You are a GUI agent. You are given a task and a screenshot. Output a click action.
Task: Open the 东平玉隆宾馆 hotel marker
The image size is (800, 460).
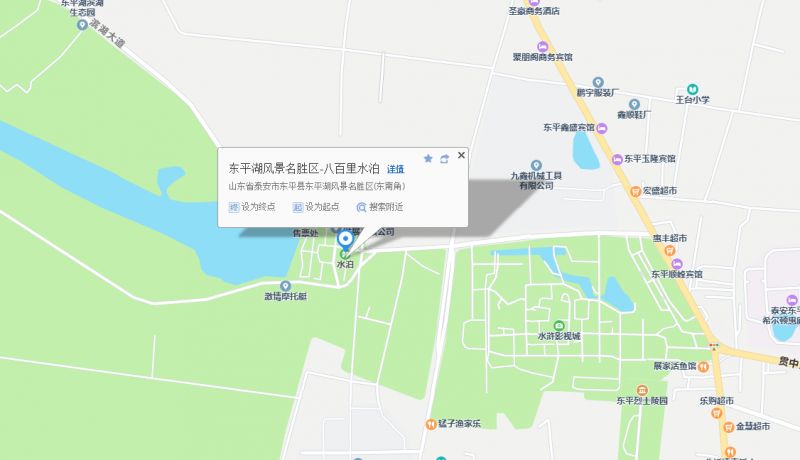click(615, 158)
